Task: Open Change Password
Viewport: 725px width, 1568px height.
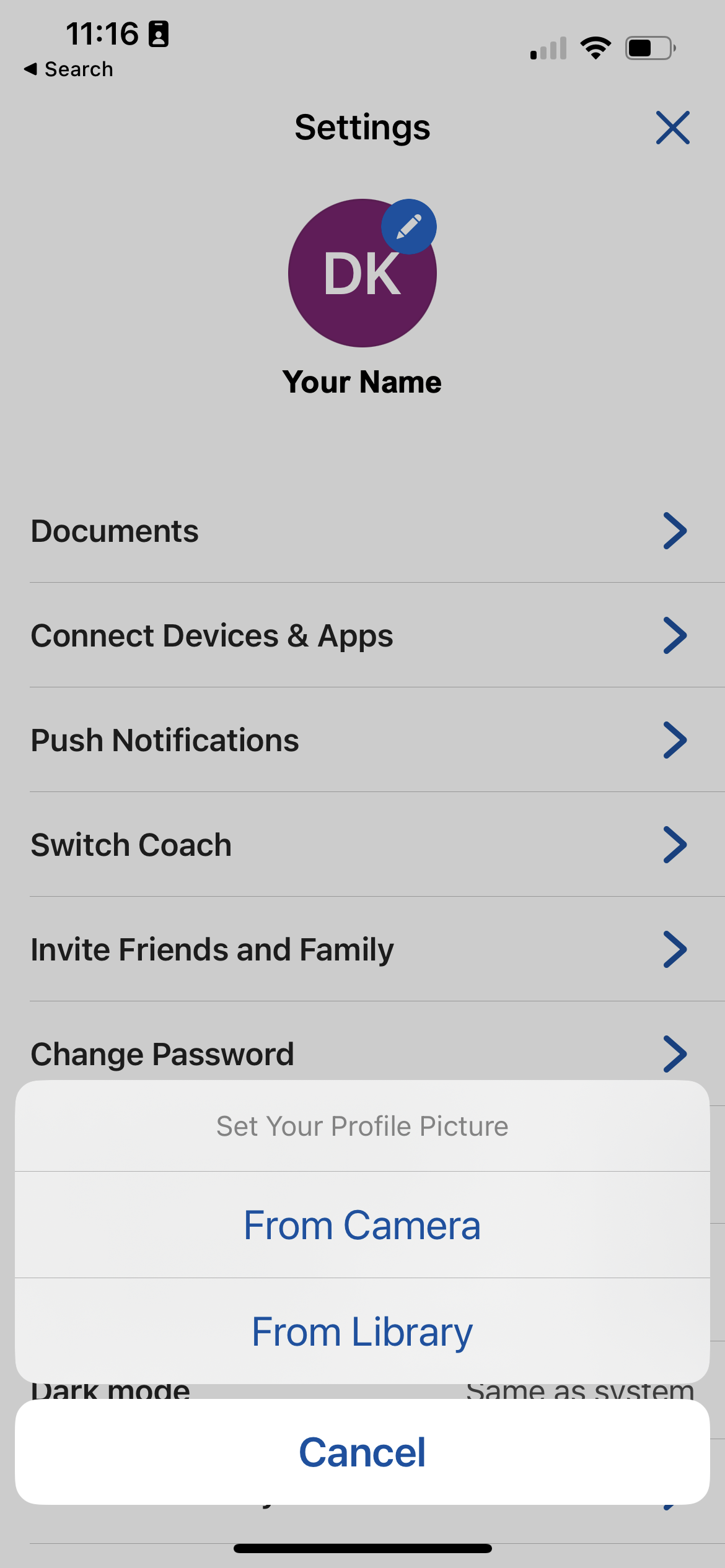Action: coord(362,1047)
